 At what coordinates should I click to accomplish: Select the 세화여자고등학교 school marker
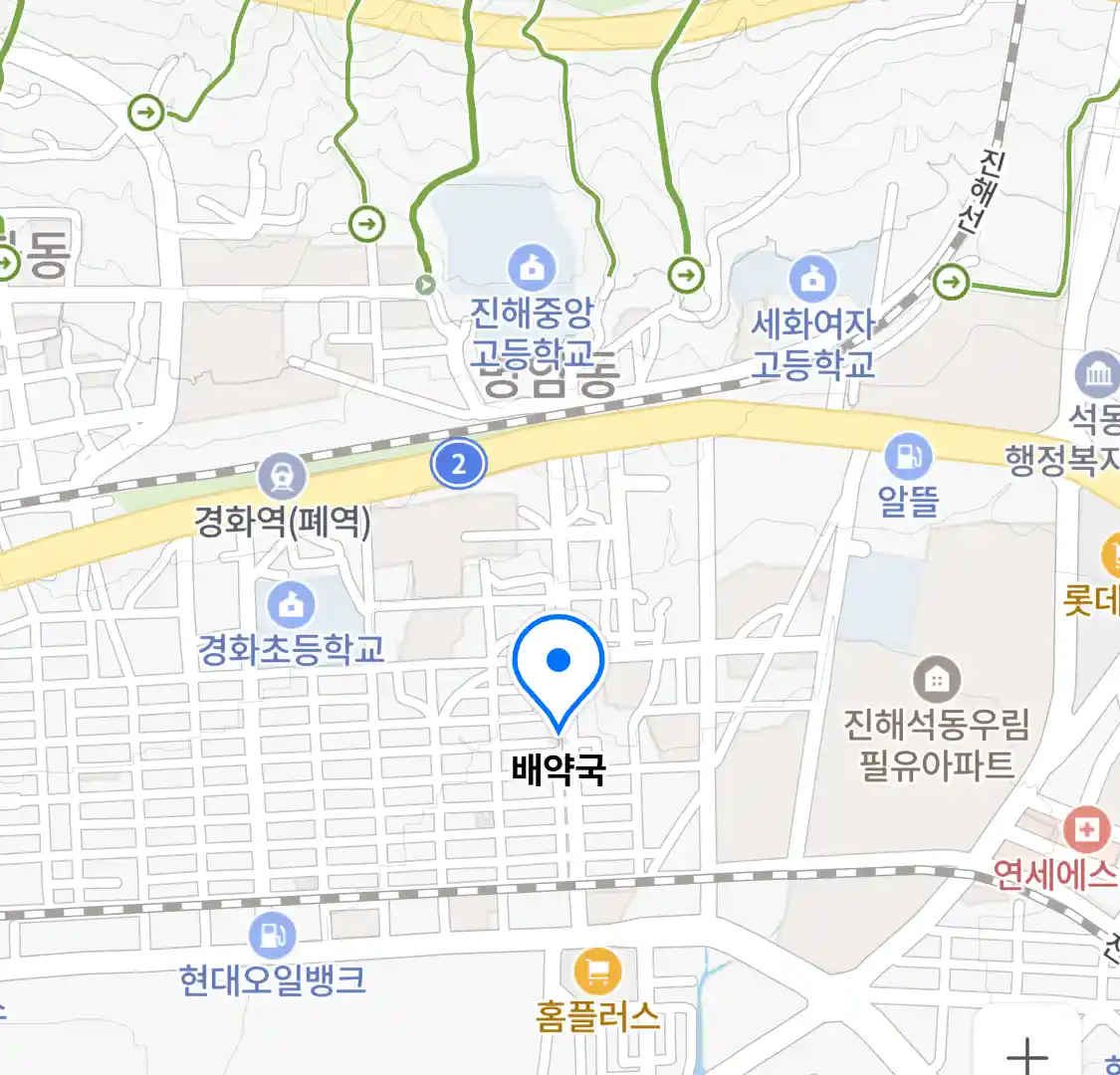point(812,278)
